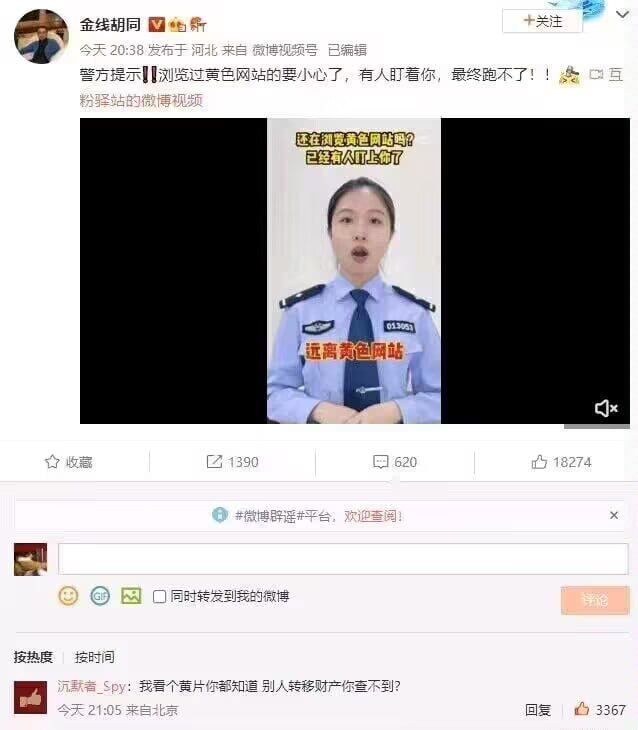This screenshot has height=730, width=638.
Task: Repost this weibo with 1390 shares
Action: 232,462
